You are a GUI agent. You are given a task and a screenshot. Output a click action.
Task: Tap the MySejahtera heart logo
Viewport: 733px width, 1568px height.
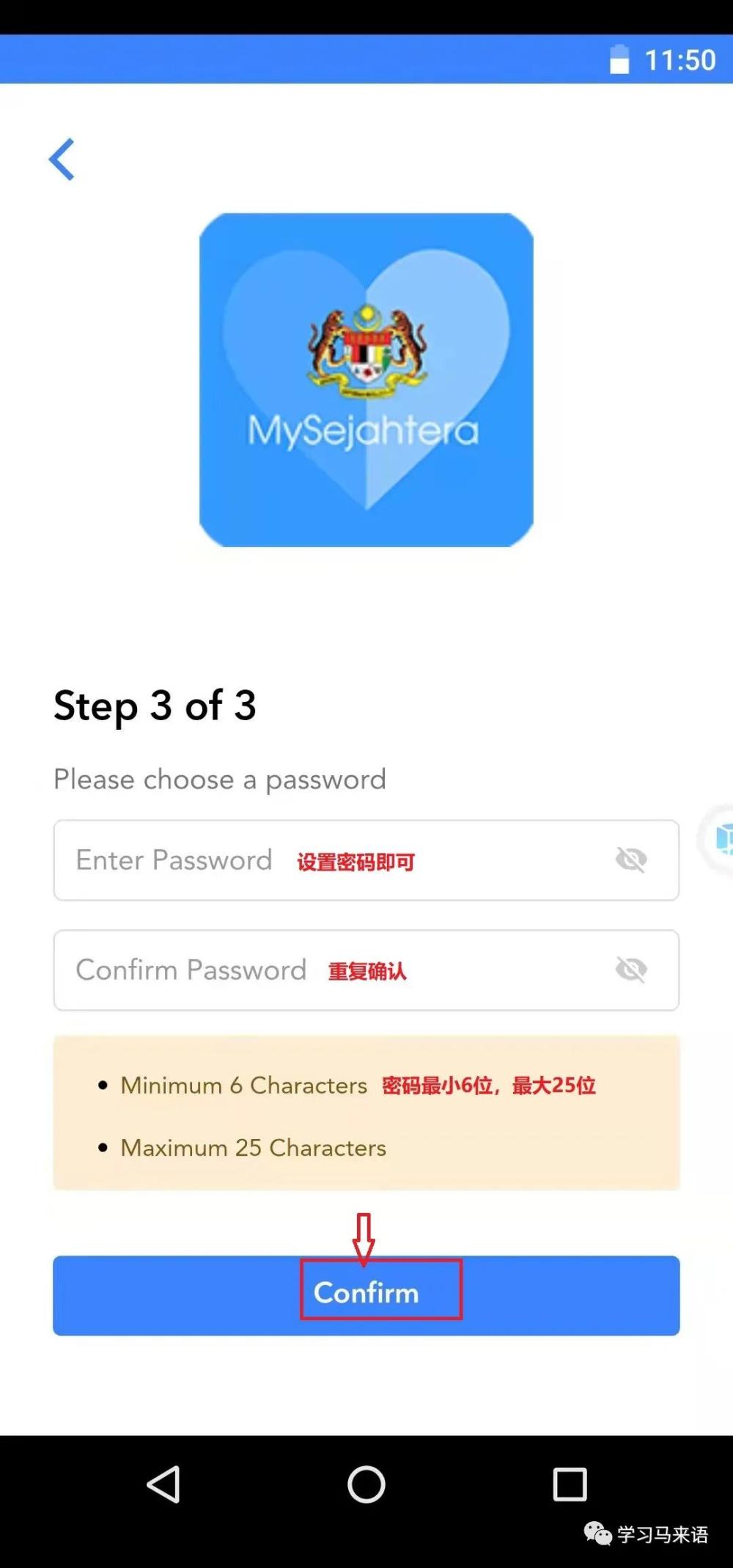pos(365,378)
